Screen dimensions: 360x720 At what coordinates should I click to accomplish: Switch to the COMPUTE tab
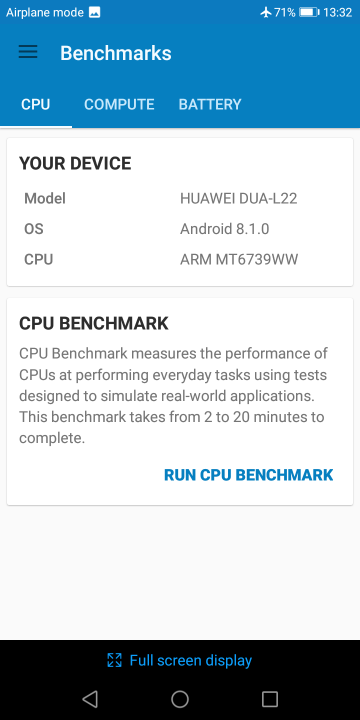(x=119, y=104)
